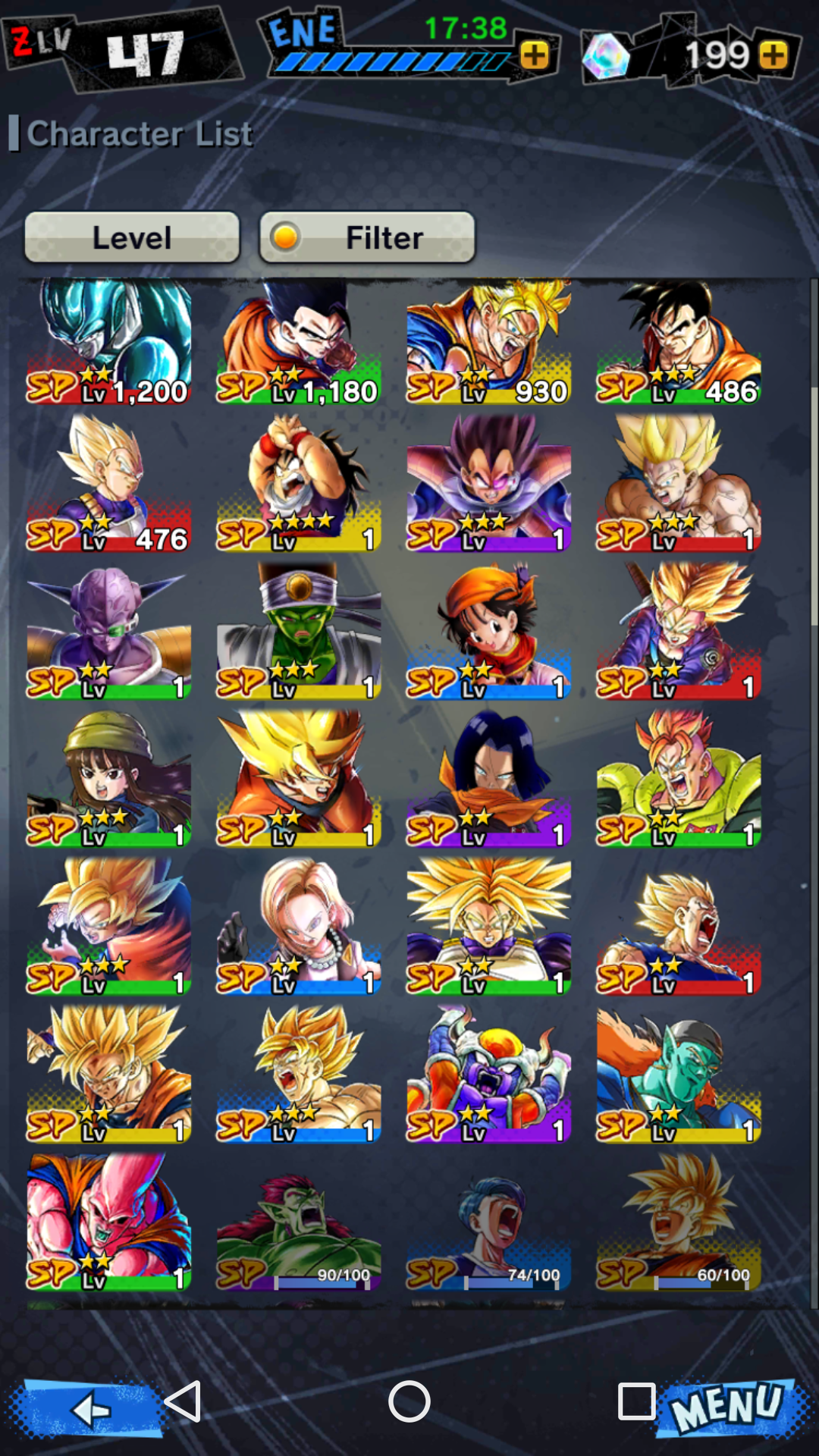
Task: Open the locked character with 74/100 progress
Action: click(x=488, y=1222)
